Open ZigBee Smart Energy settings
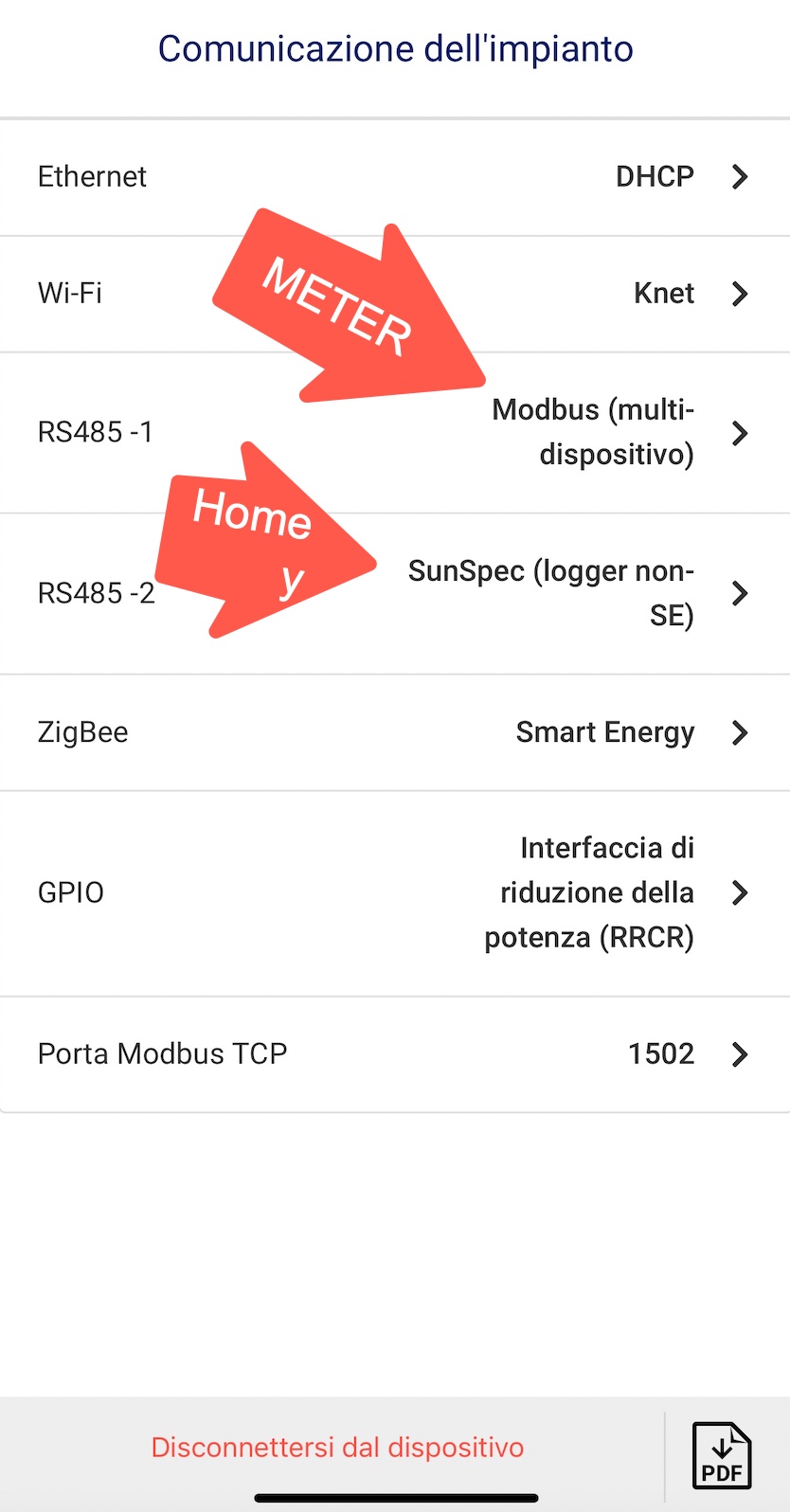The image size is (790, 1512). (x=394, y=732)
